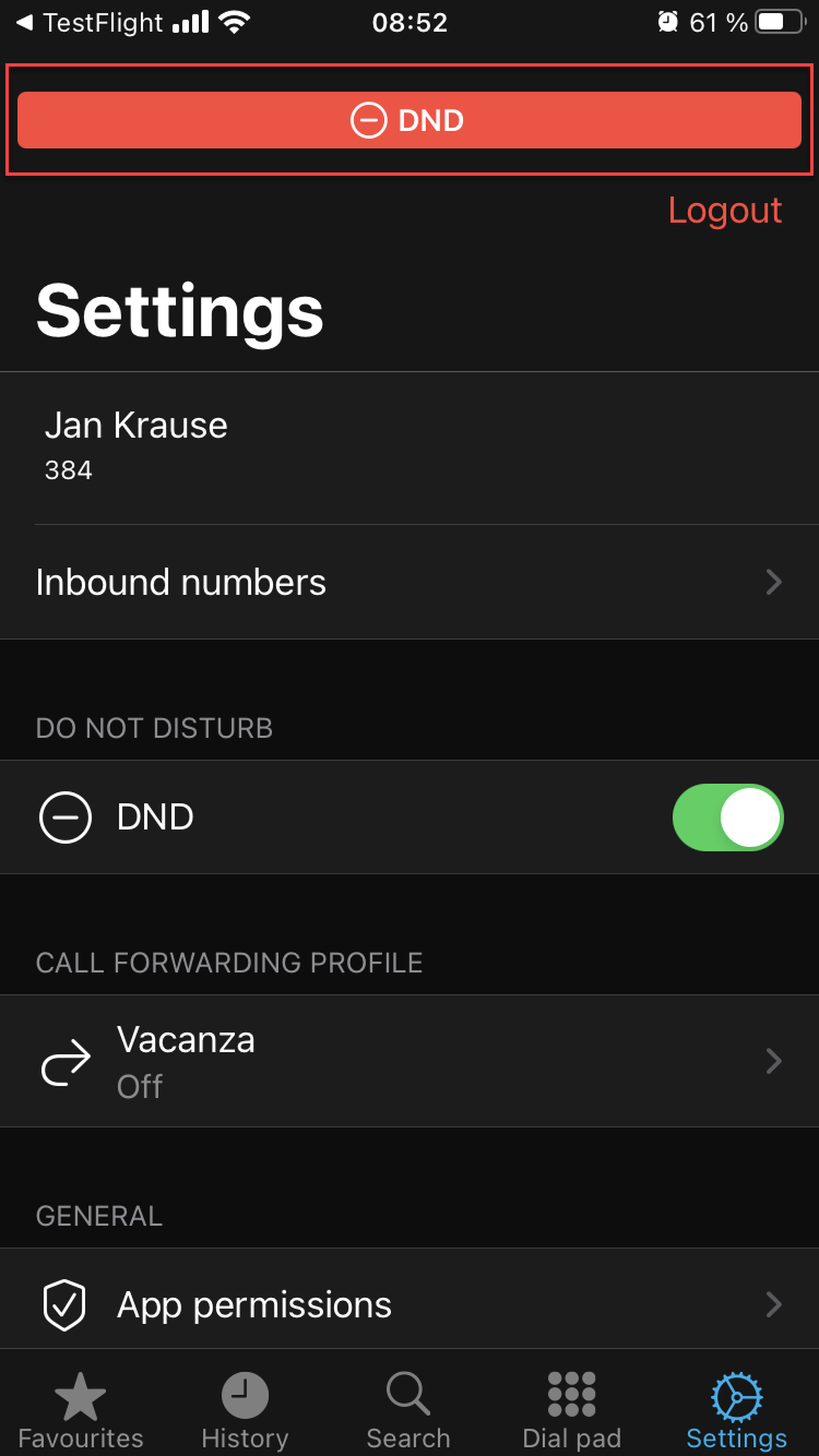Screen dimensions: 819x1456
Task: Turn off the DND switch
Action: tap(727, 817)
